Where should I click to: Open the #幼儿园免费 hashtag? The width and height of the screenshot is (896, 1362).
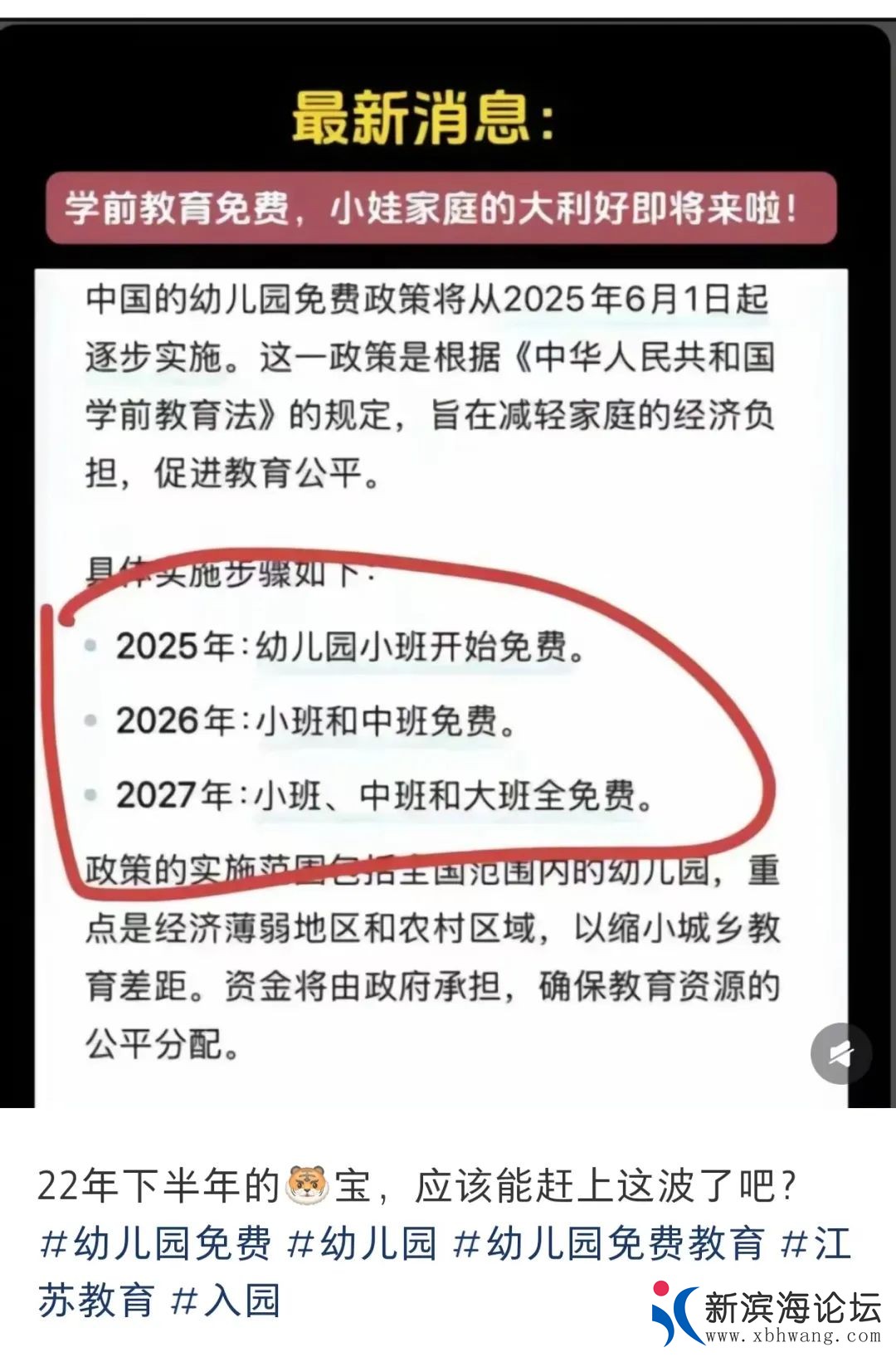click(157, 1243)
